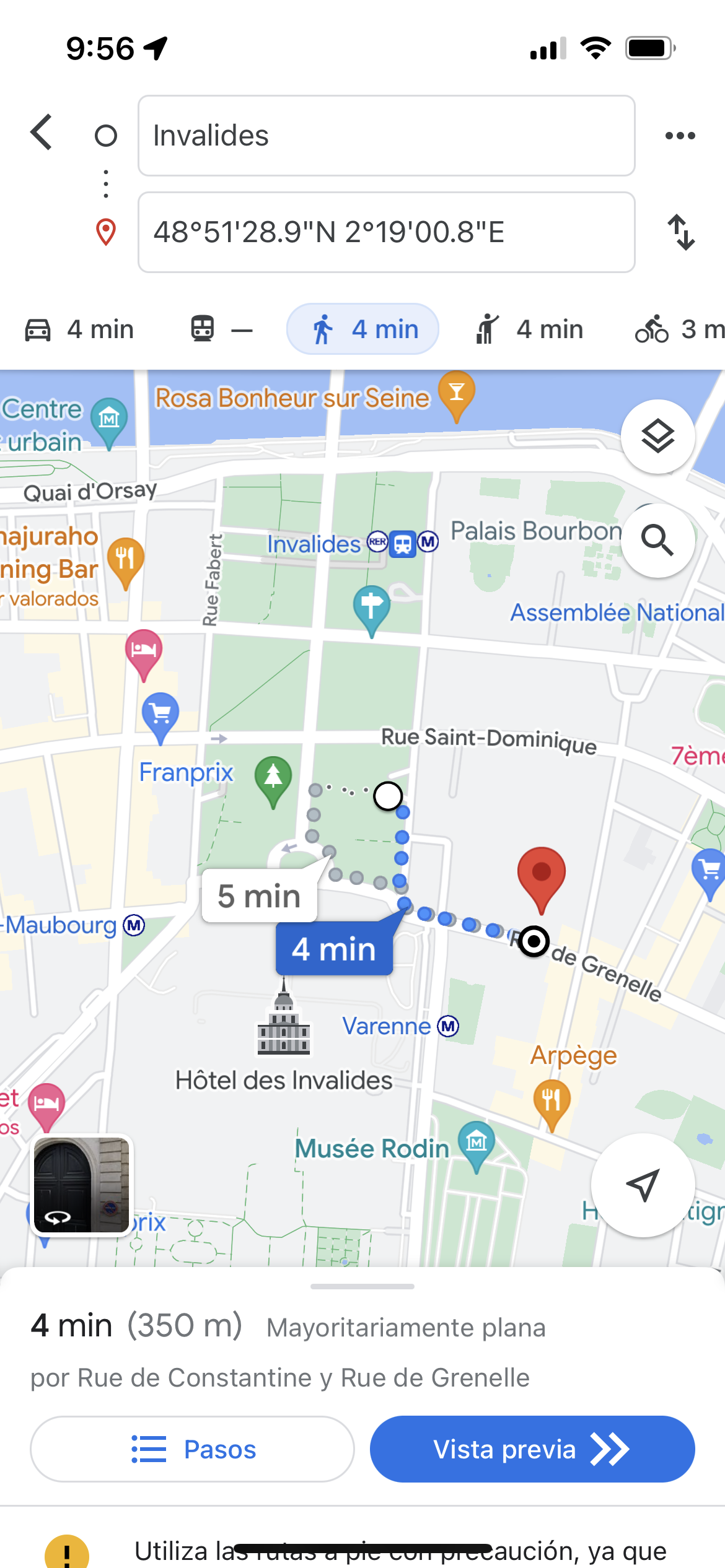Viewport: 725px width, 1568px height.
Task: Open Pasos step-by-step list
Action: (192, 1449)
